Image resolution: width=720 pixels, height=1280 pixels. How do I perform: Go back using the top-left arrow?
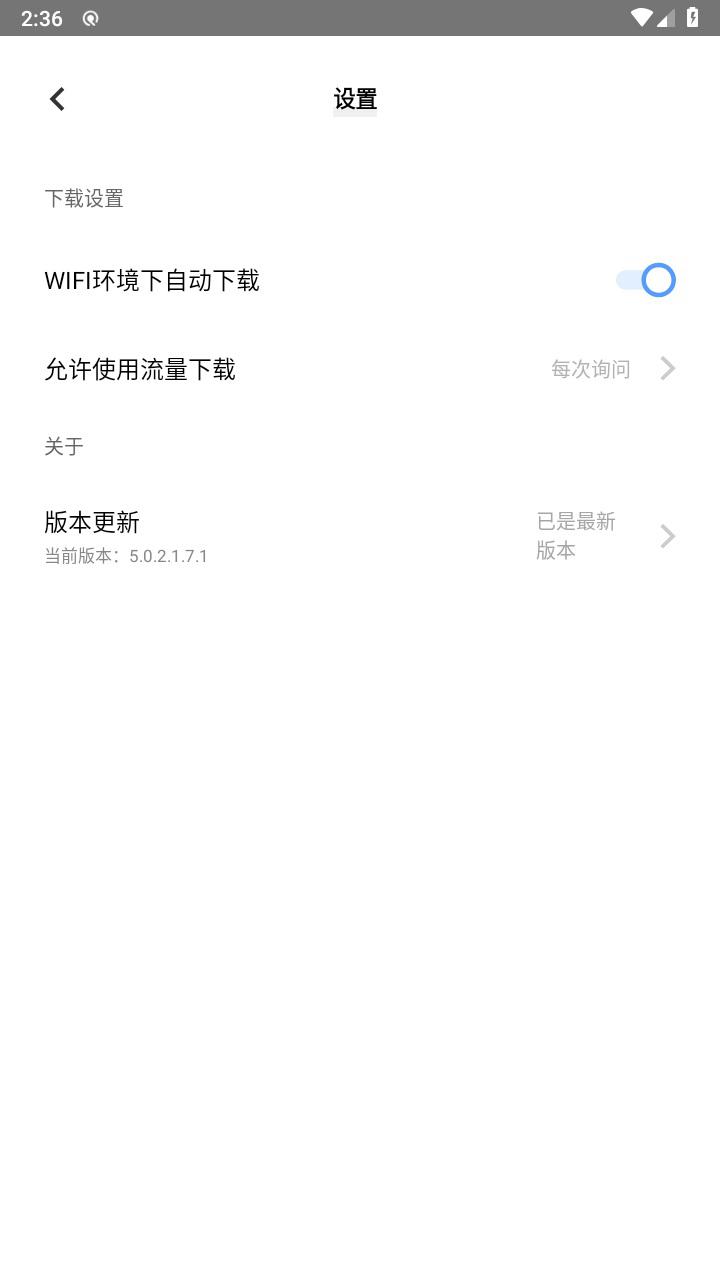(57, 99)
